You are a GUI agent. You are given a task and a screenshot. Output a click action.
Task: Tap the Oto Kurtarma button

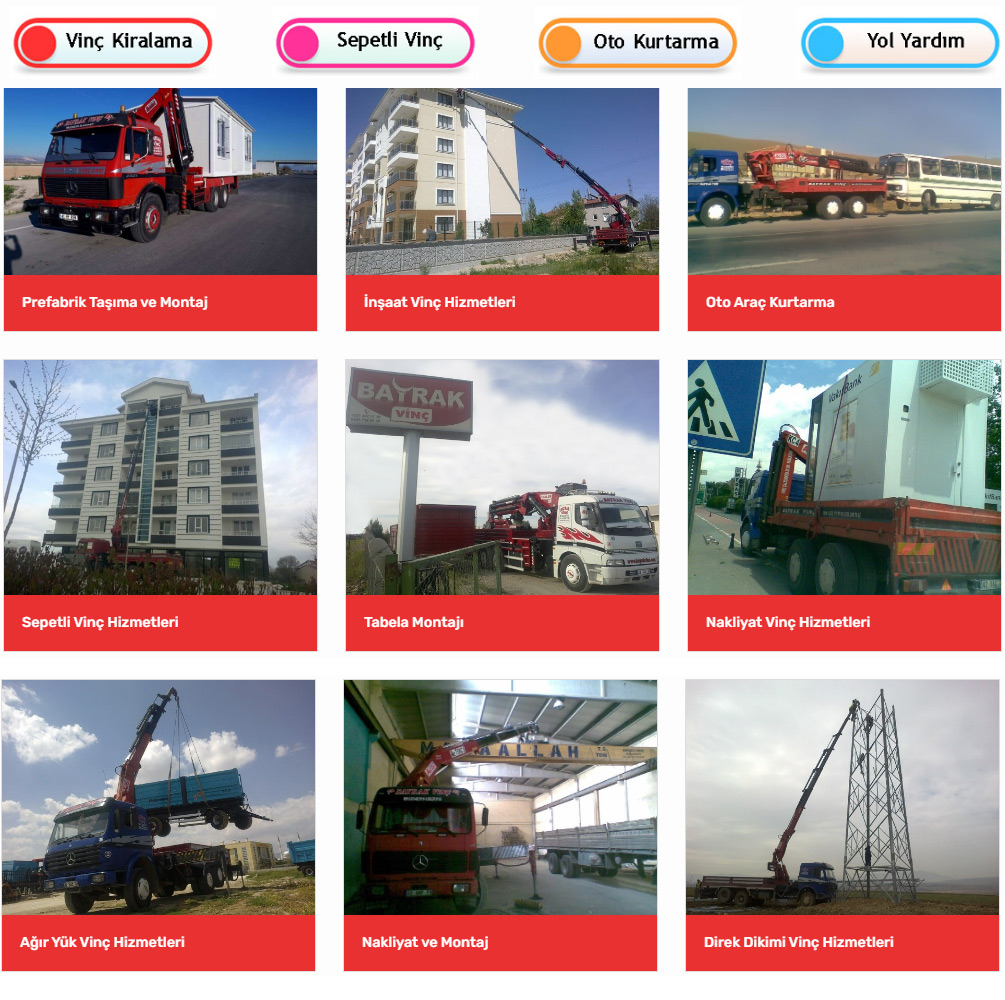[638, 43]
